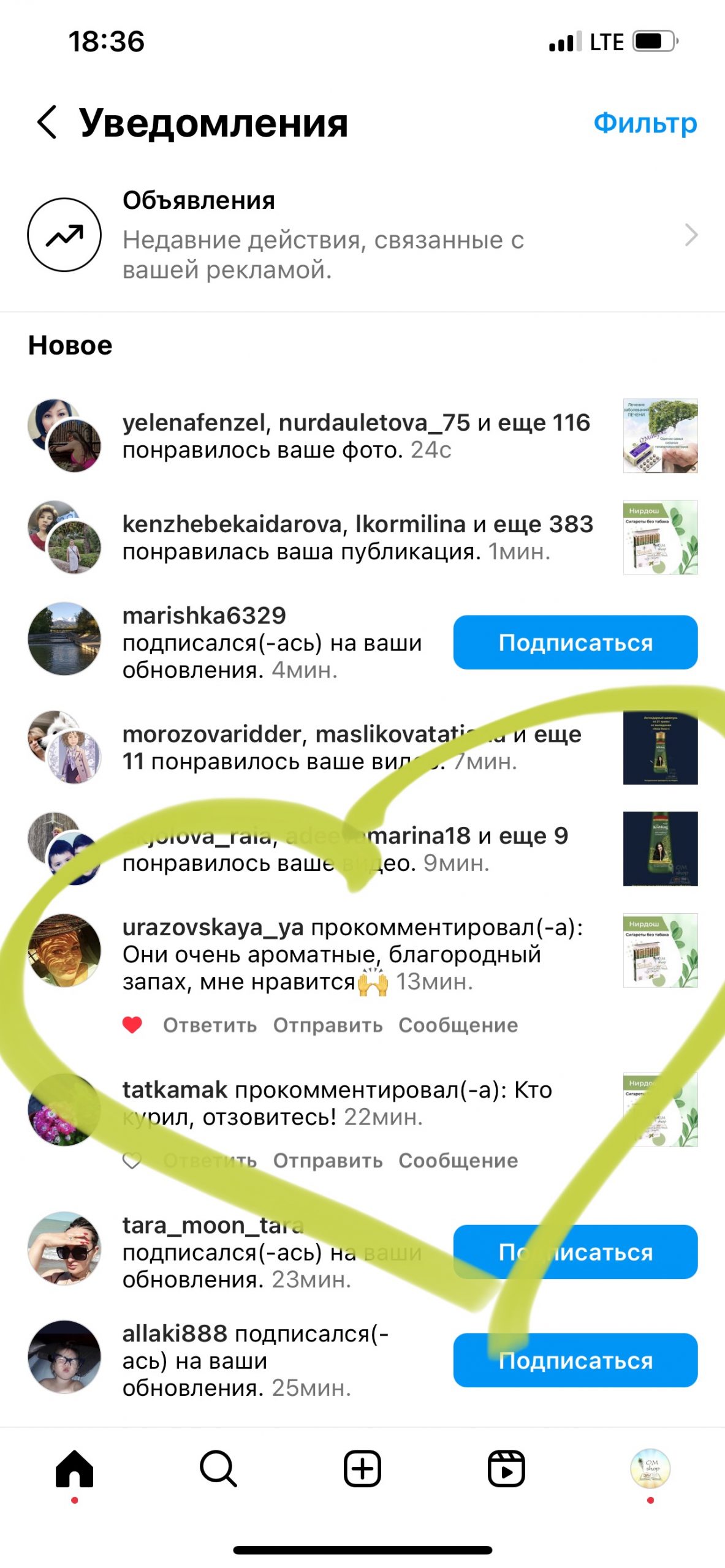Open the post liked by kenzhebekaidarova
The height and width of the screenshot is (1568, 725).
(x=660, y=537)
